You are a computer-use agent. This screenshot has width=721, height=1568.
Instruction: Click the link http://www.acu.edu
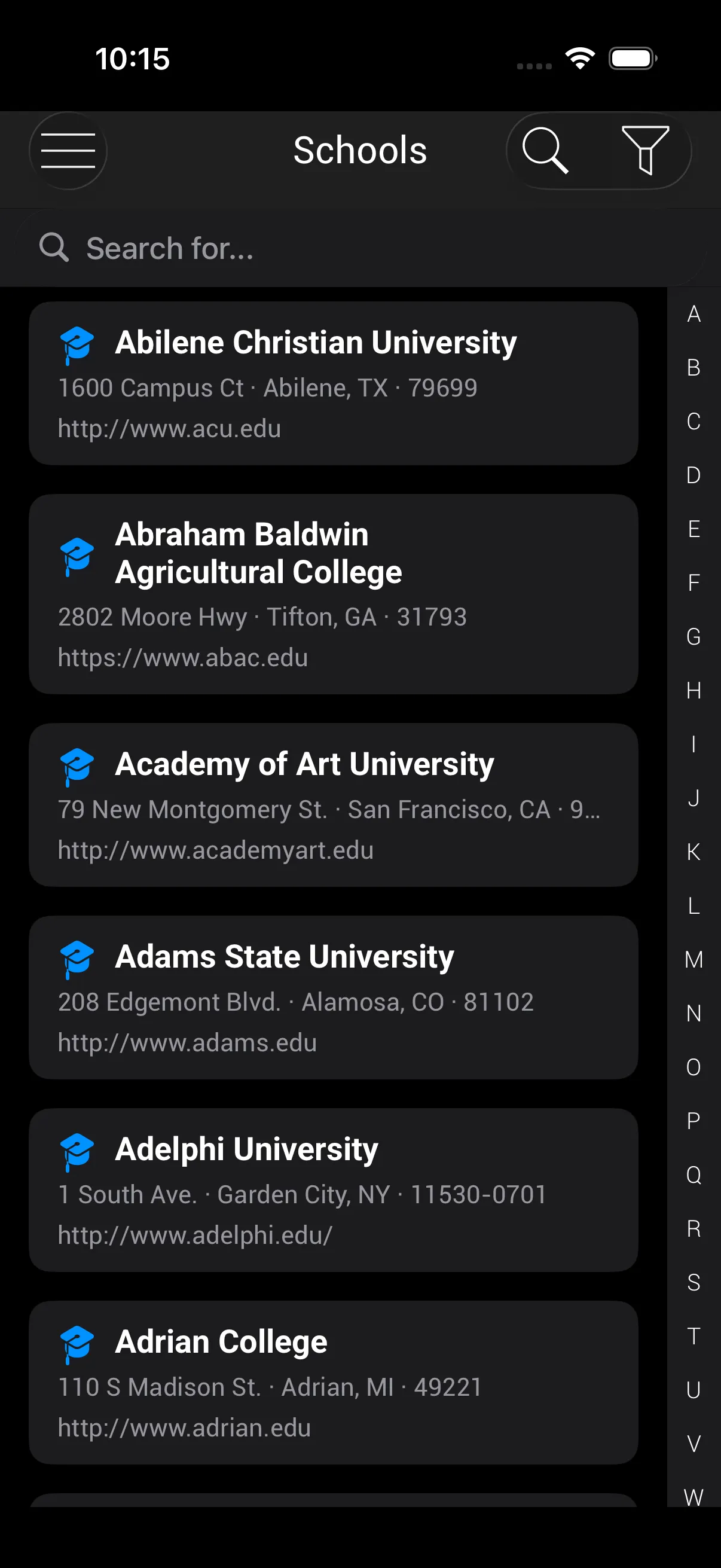tap(169, 428)
